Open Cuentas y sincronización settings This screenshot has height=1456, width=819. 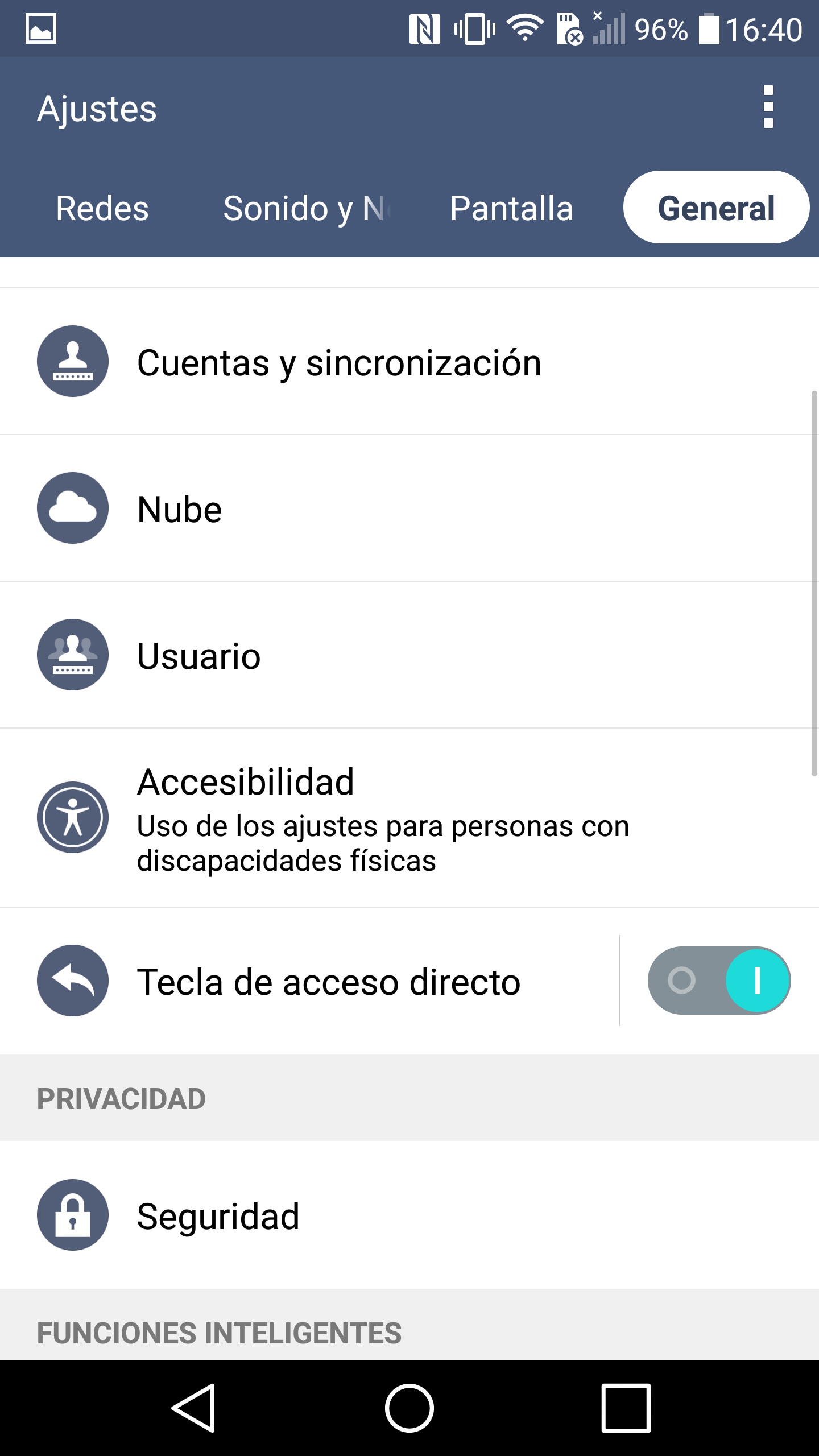[x=339, y=362]
